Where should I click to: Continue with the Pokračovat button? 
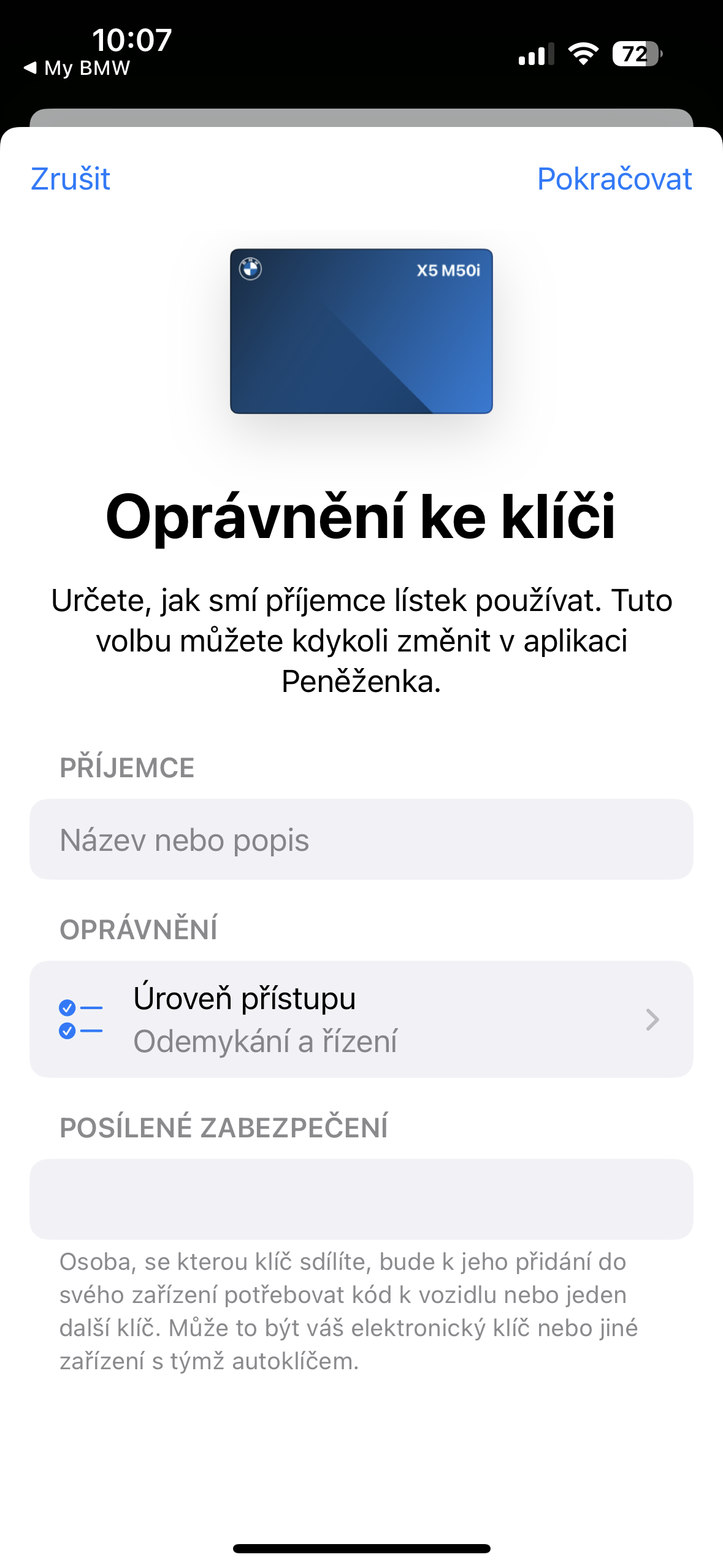(614, 179)
